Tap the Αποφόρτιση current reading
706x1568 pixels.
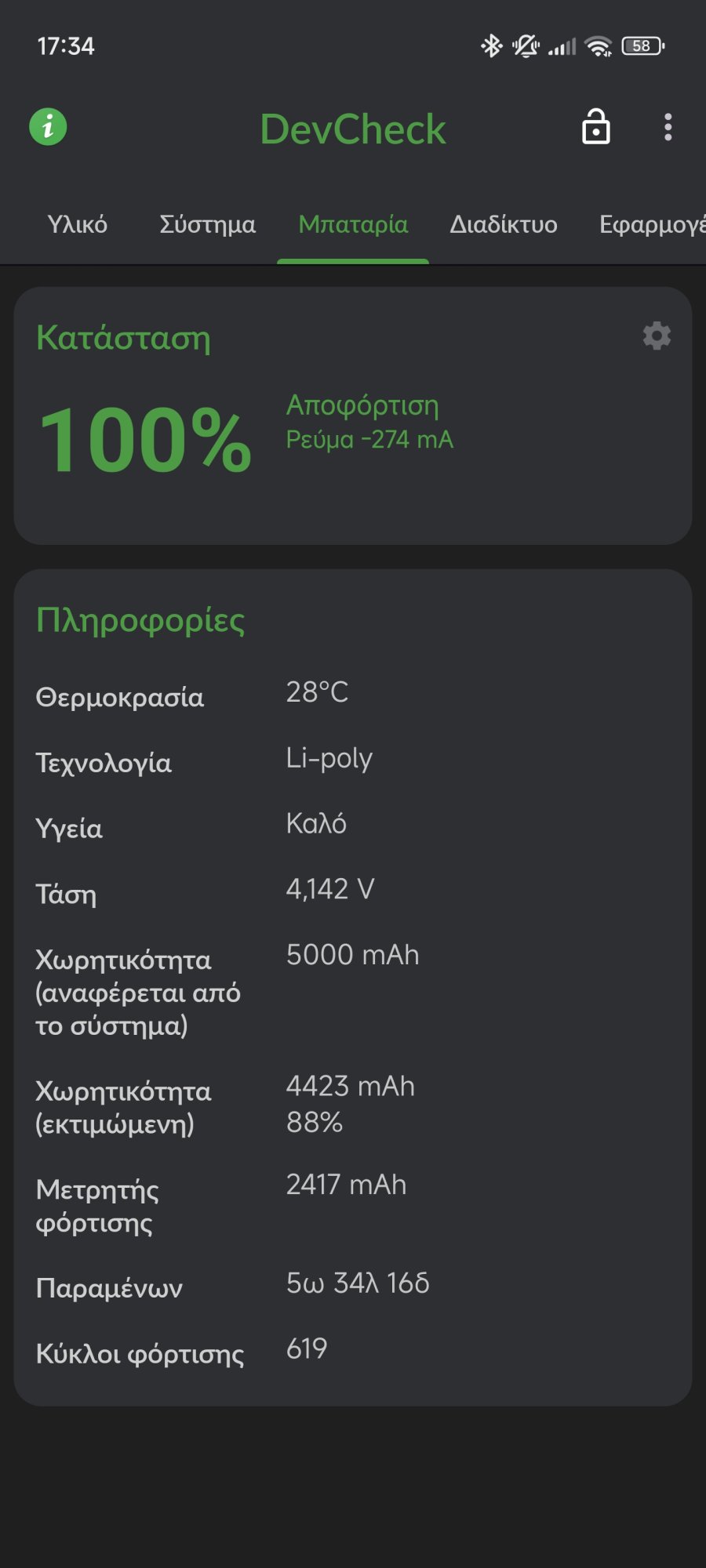point(362,405)
